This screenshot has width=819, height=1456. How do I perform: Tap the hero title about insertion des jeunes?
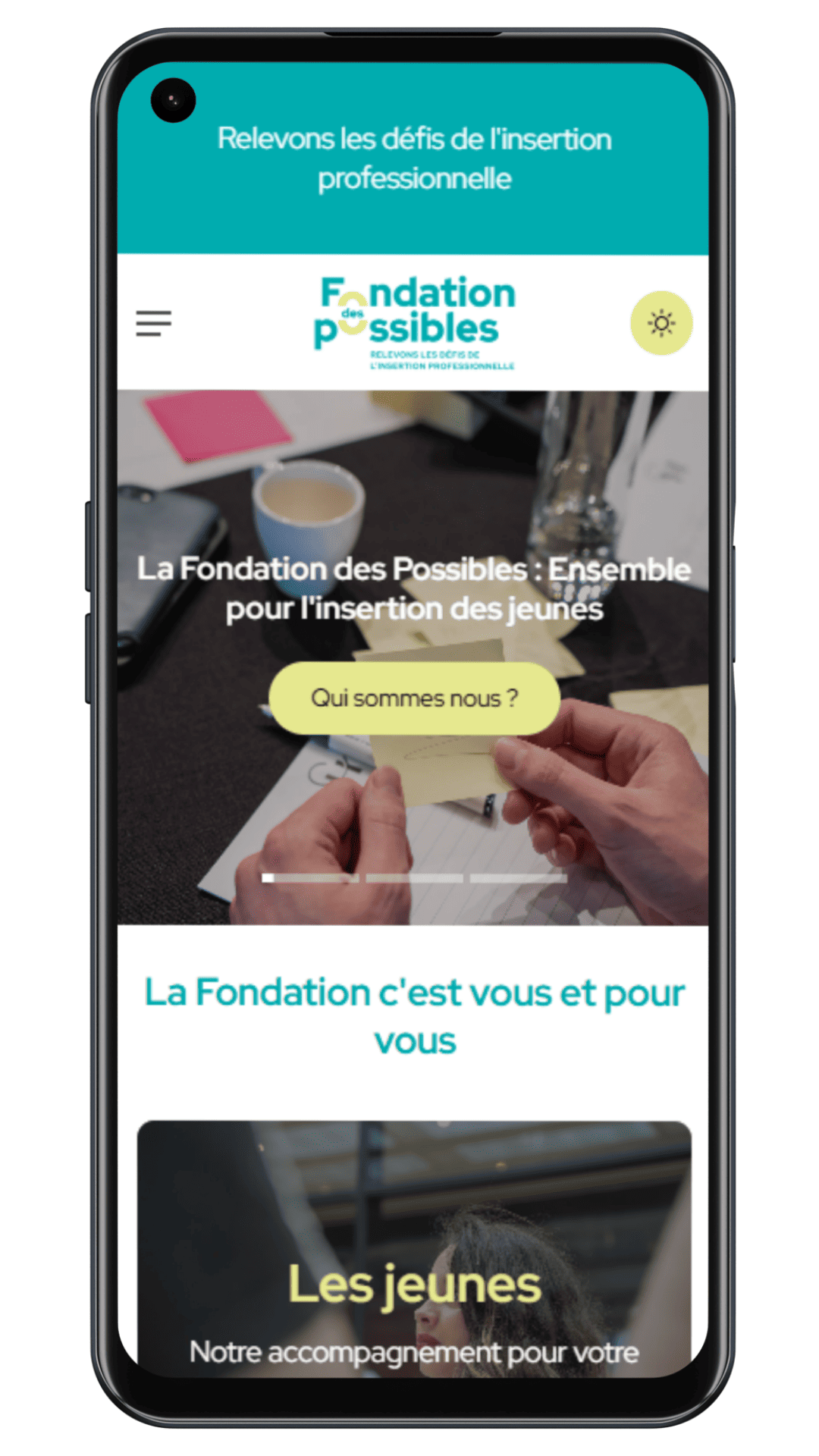coord(415,589)
